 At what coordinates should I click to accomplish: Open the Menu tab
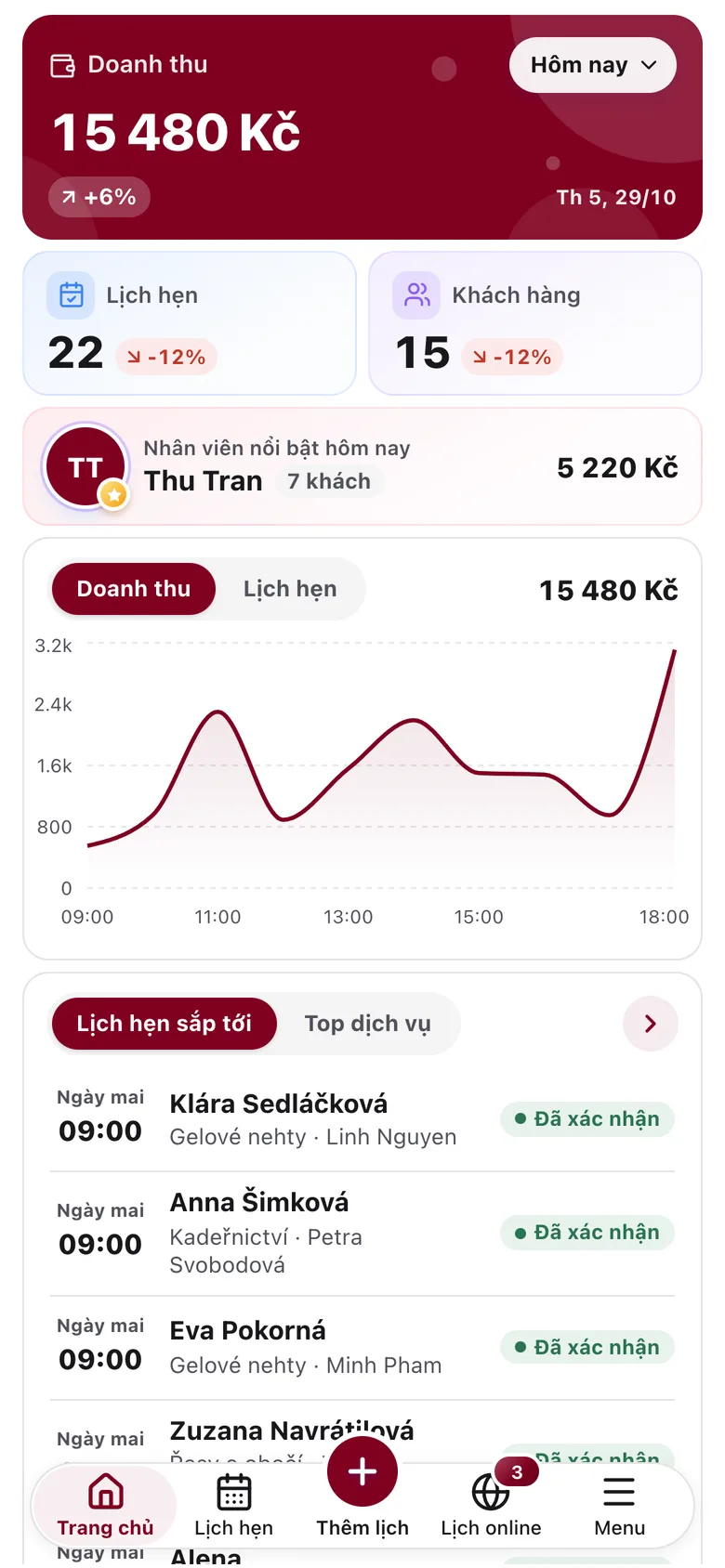pyautogui.click(x=619, y=1506)
